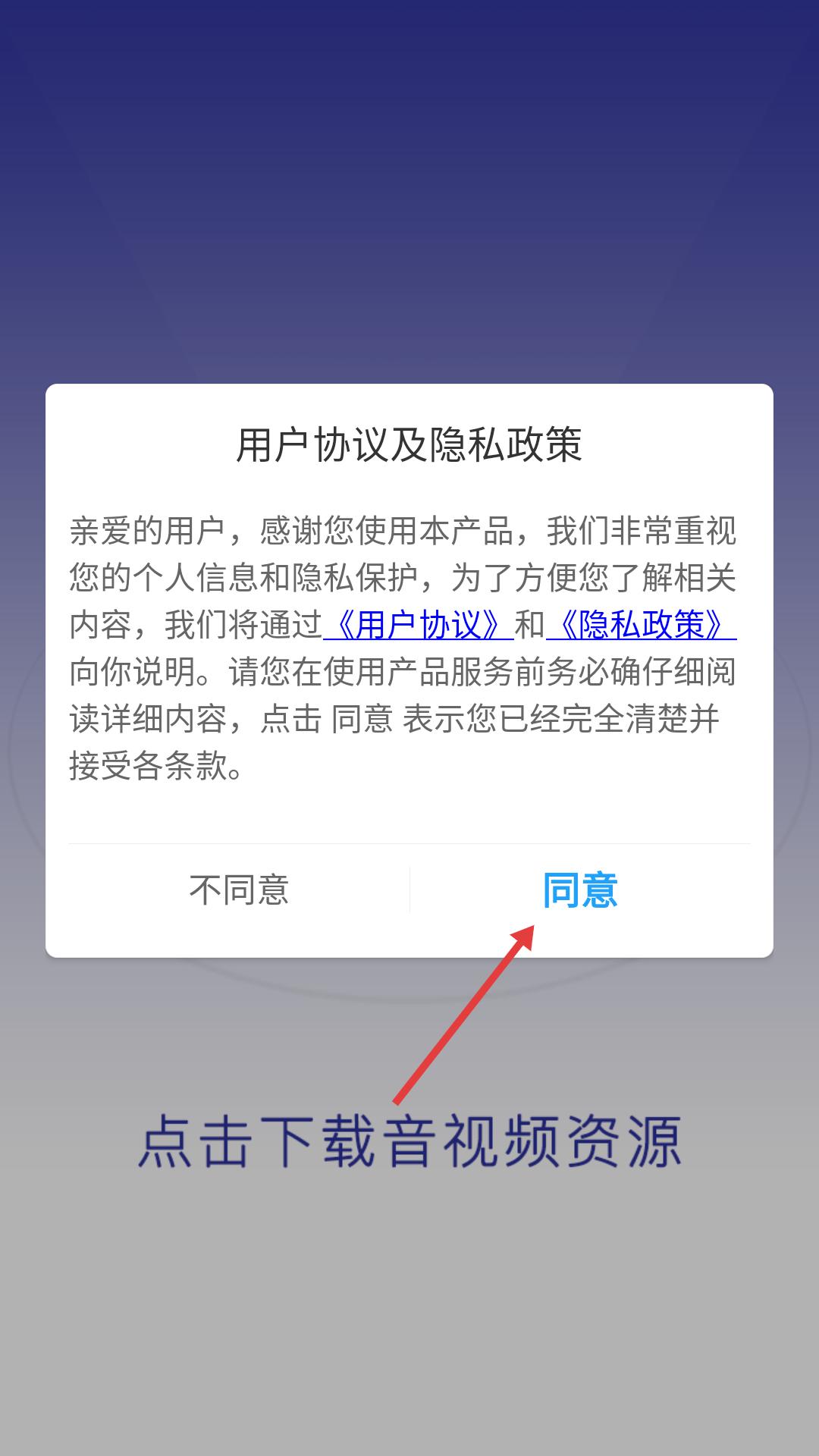Tap 同意 to accept the agreement
Screen dimensions: 819x1456
580,890
